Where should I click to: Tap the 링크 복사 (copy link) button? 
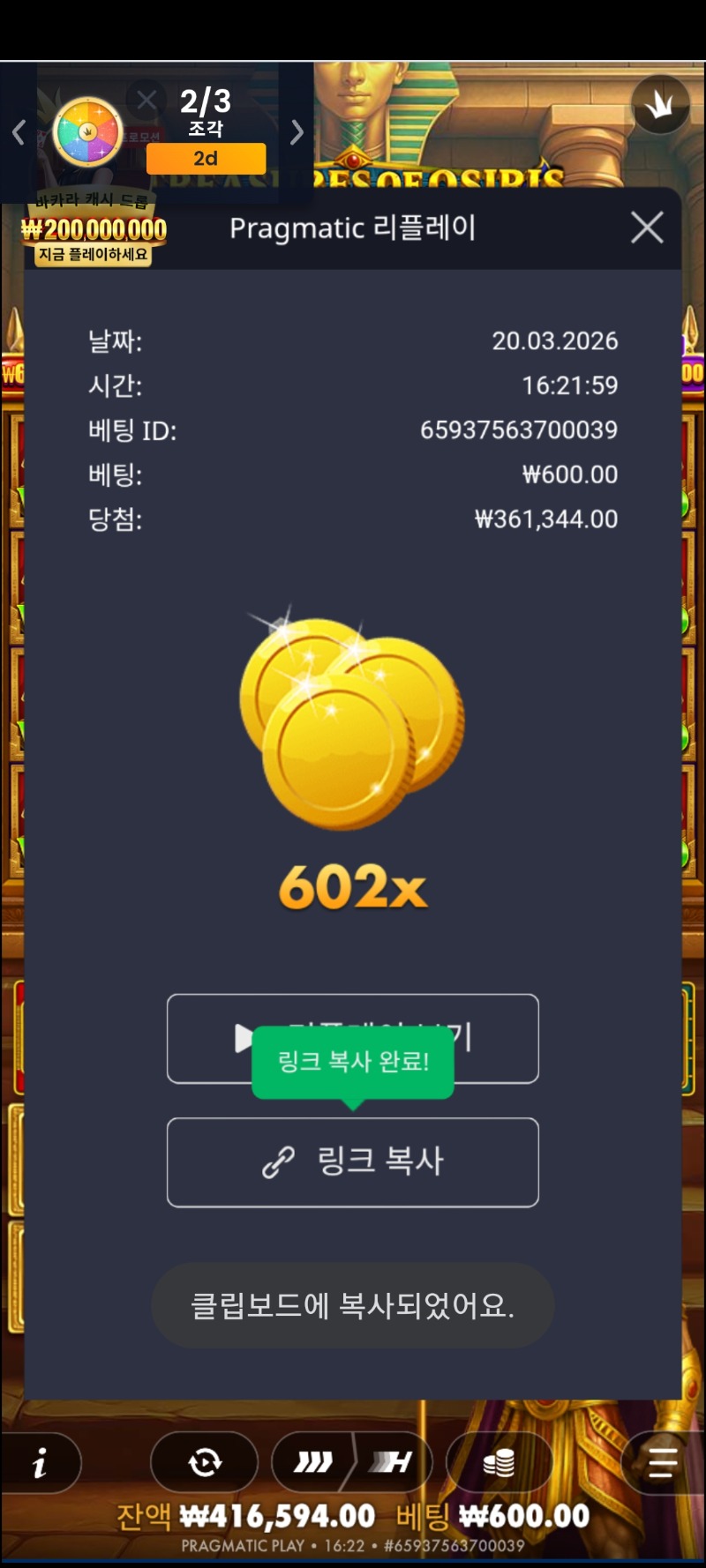pos(352,1161)
